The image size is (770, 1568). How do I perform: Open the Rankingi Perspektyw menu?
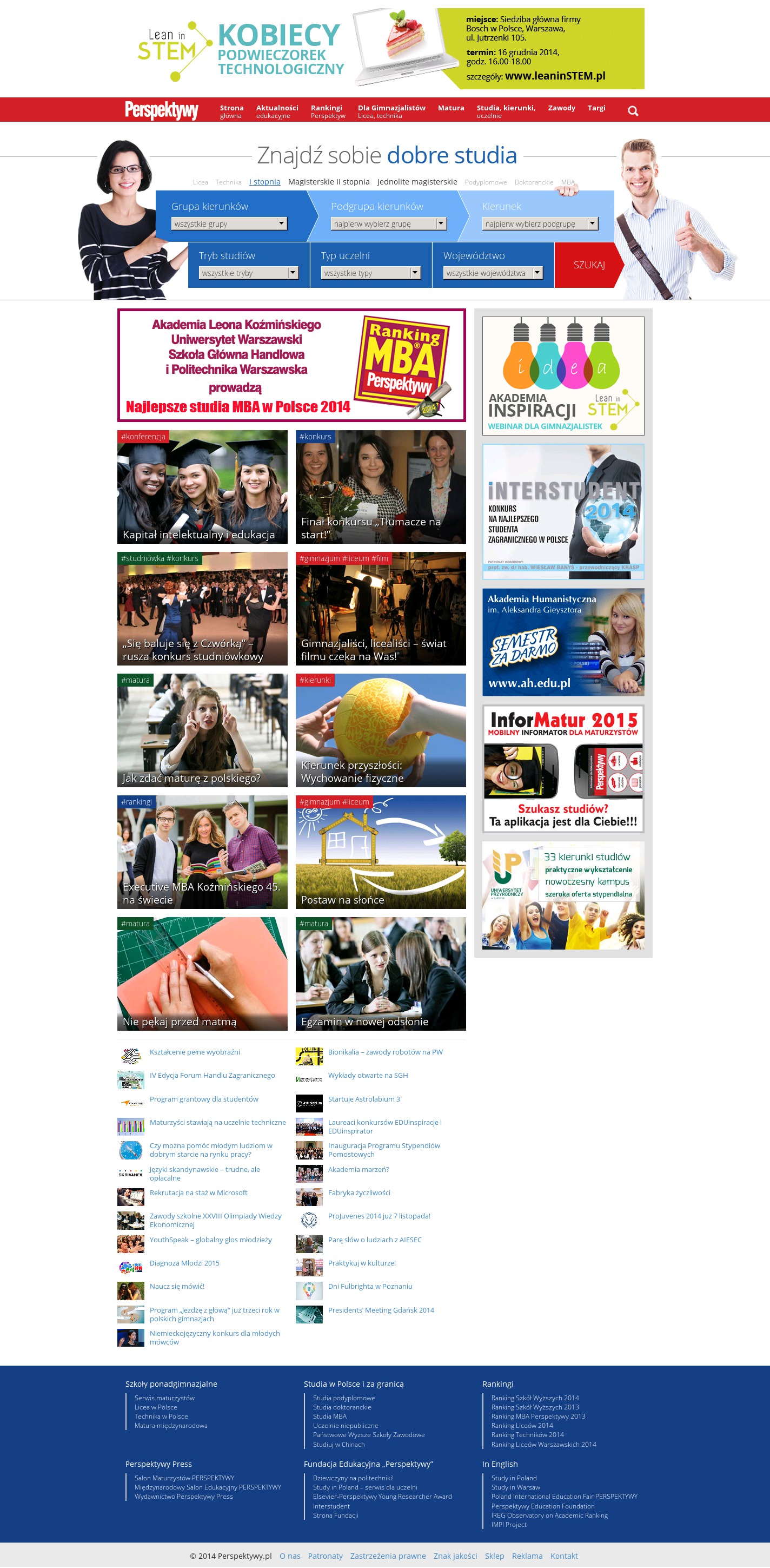click(x=327, y=111)
